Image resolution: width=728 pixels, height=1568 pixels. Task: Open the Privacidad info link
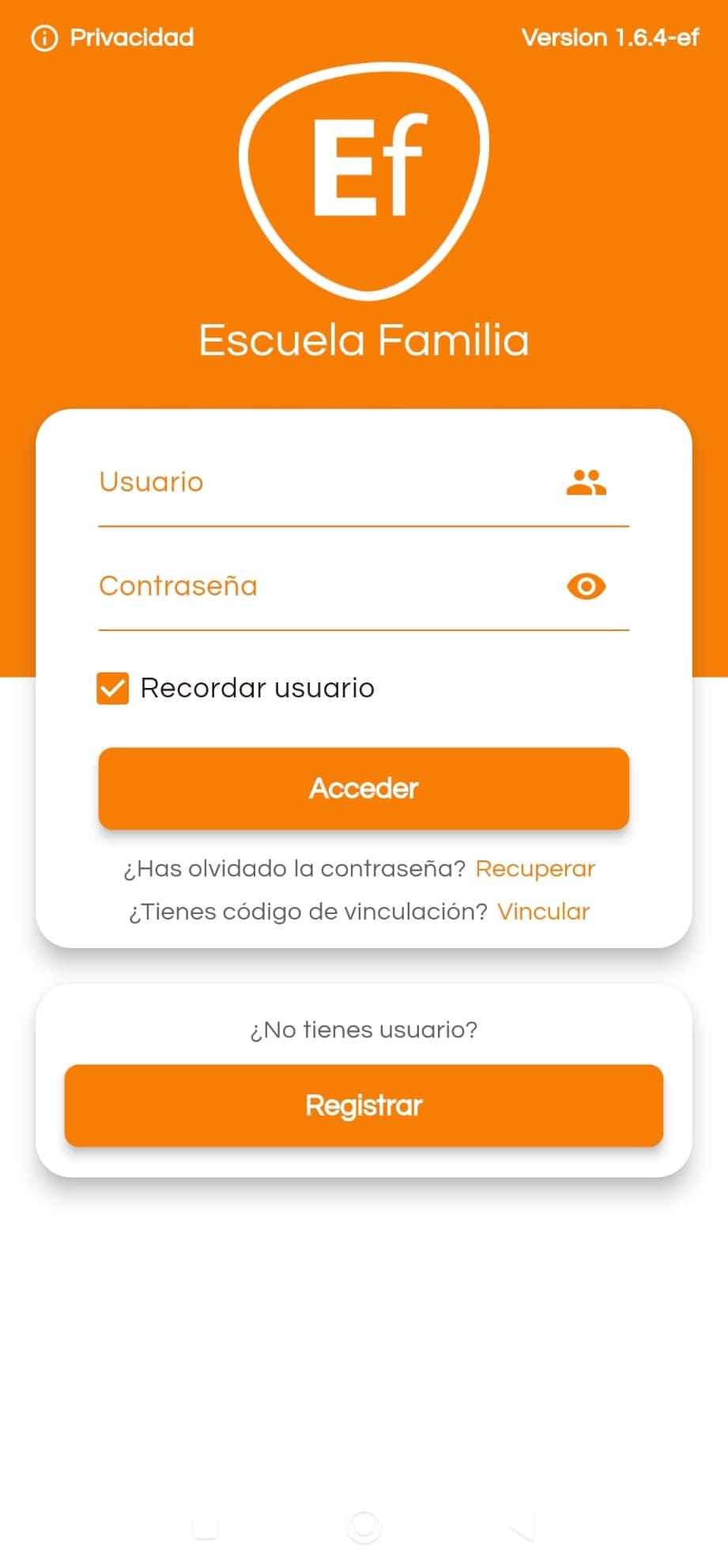point(112,37)
